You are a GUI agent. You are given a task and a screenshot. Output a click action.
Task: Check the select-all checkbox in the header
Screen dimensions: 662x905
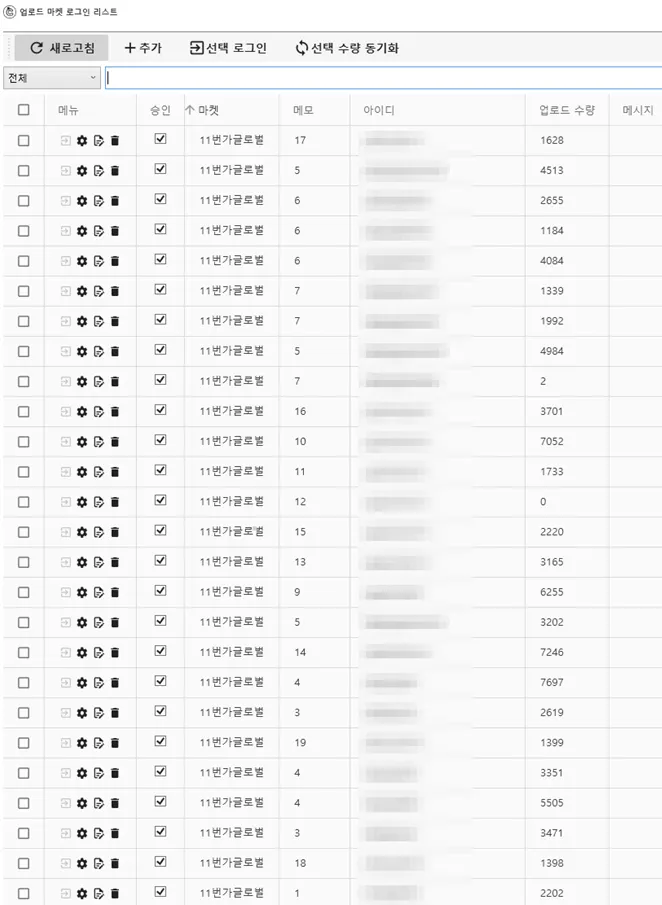point(24,110)
